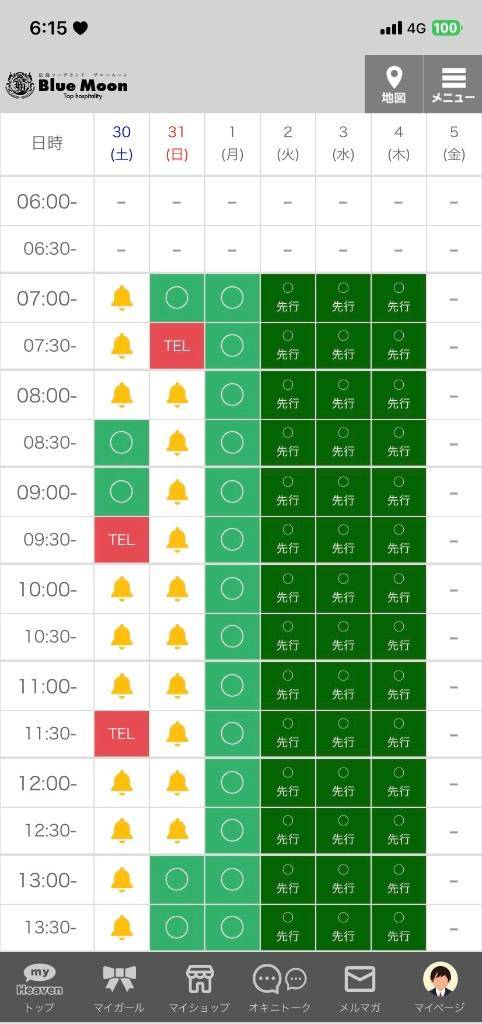482x1024 pixels.
Task: Open the メニュー hamburger menu
Action: [x=453, y=84]
